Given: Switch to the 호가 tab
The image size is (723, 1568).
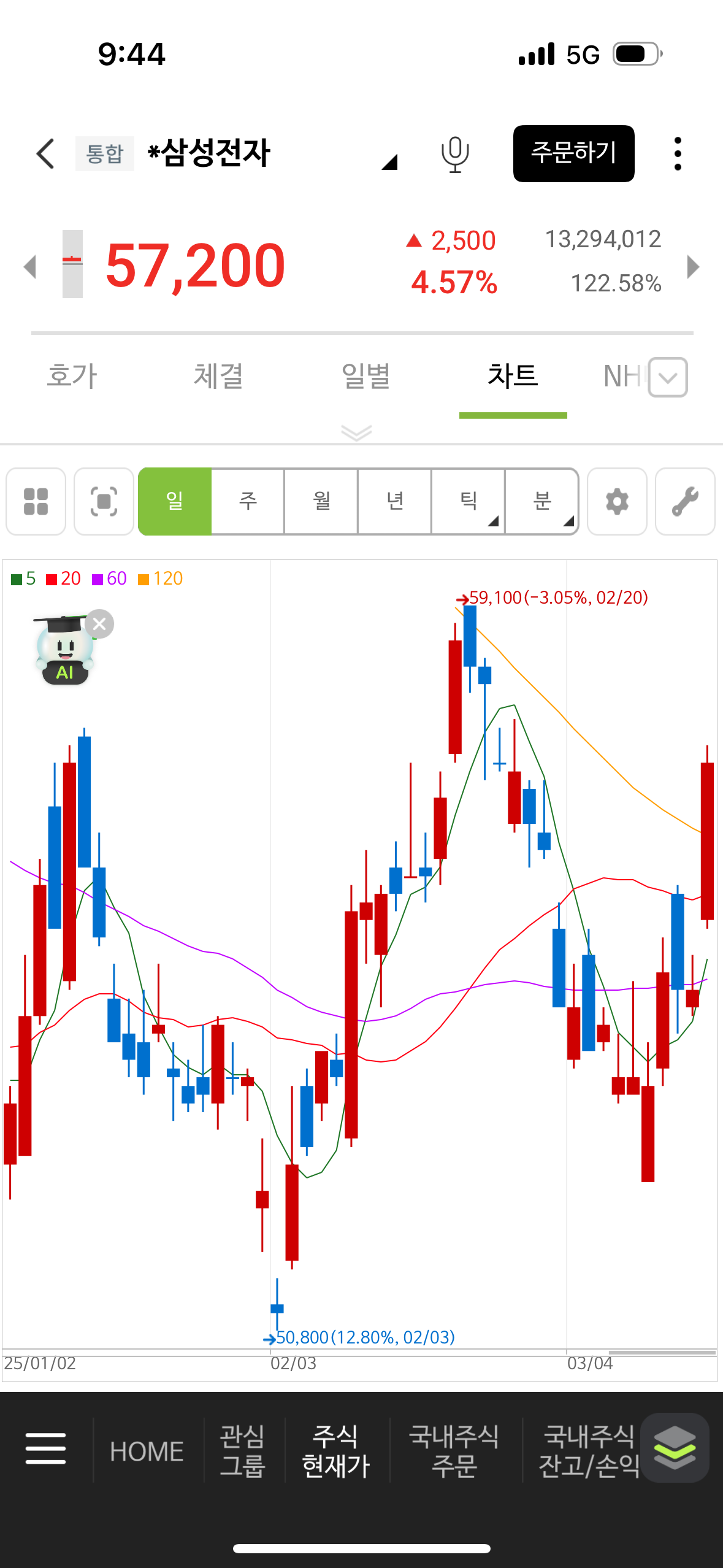Looking at the screenshot, I should tap(72, 376).
